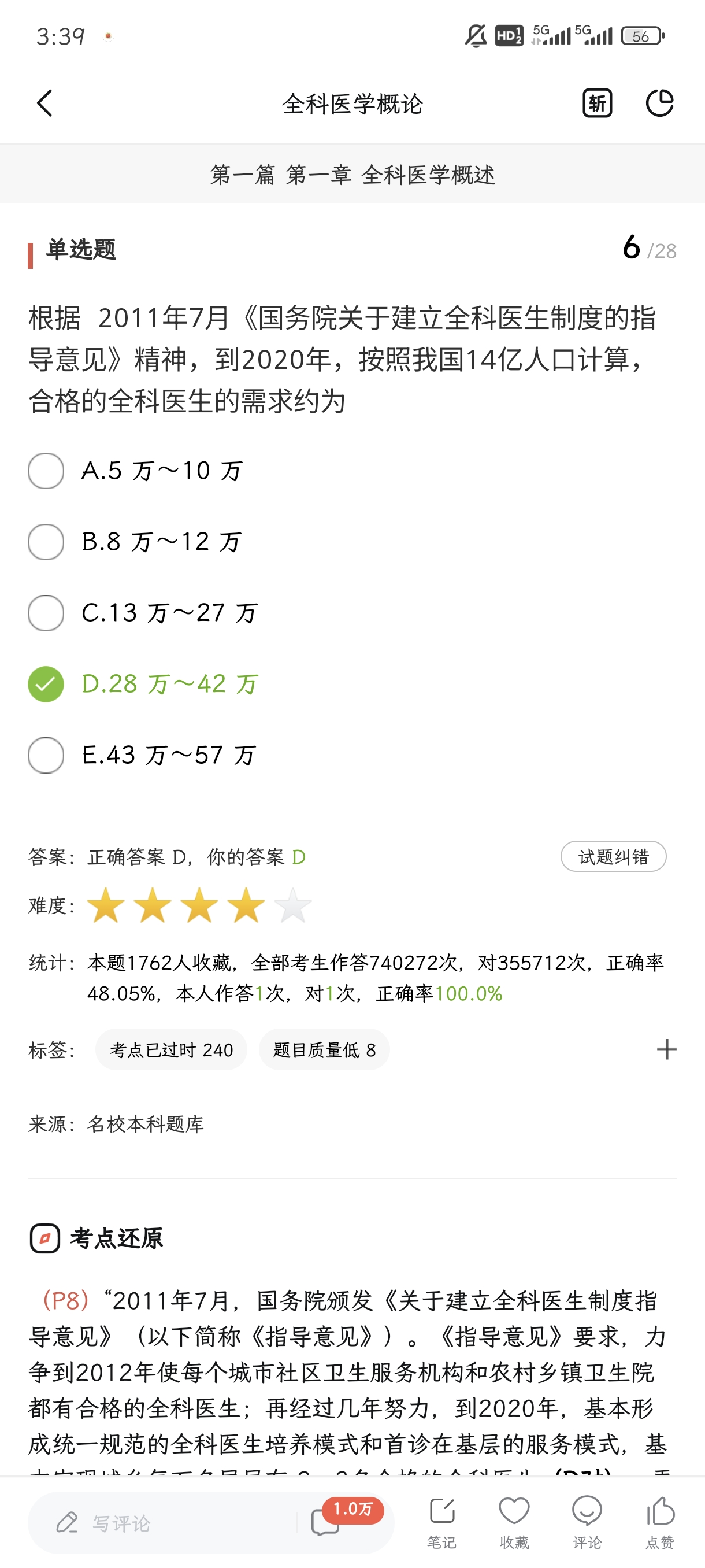
Task: Tap the 题目质量低 8 tag
Action: tap(324, 1049)
